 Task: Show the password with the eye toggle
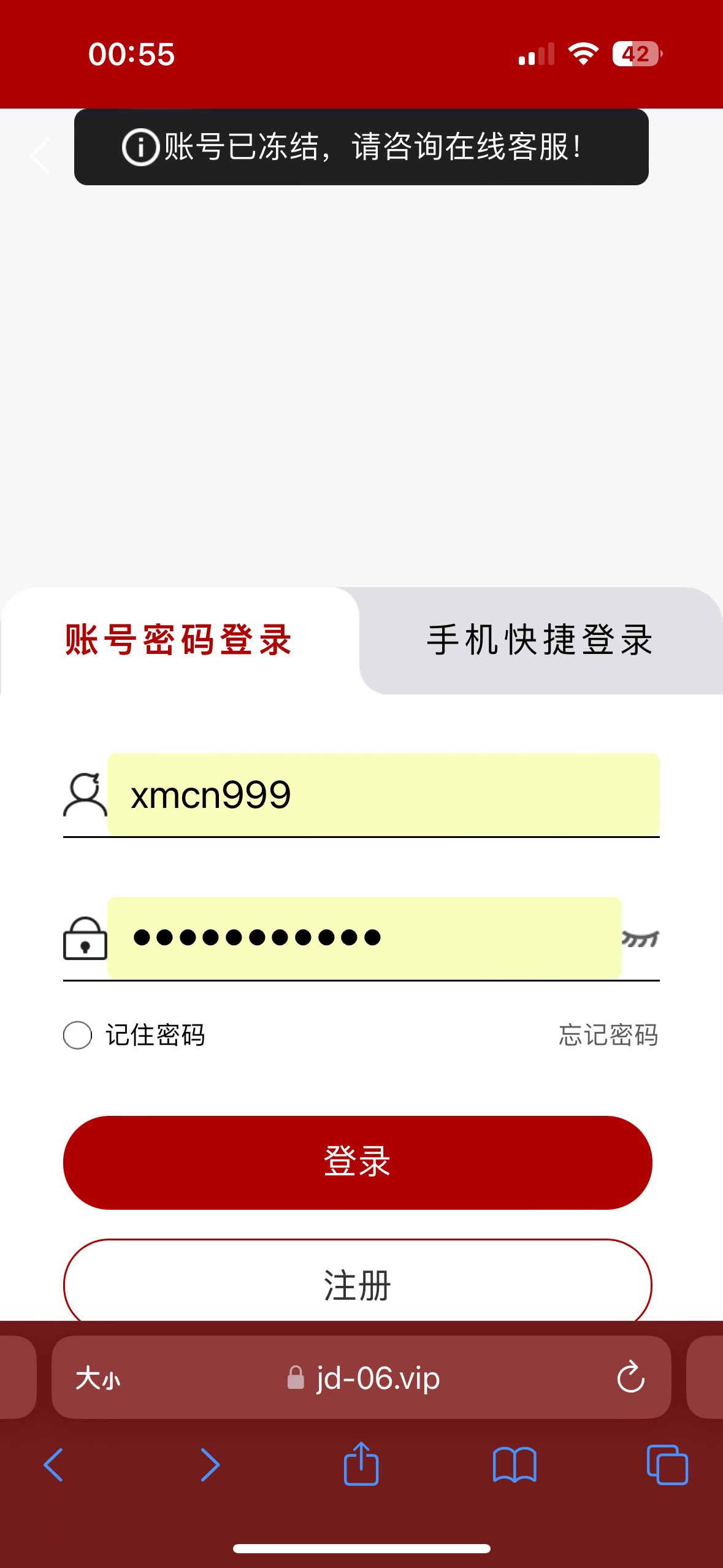pyautogui.click(x=640, y=937)
